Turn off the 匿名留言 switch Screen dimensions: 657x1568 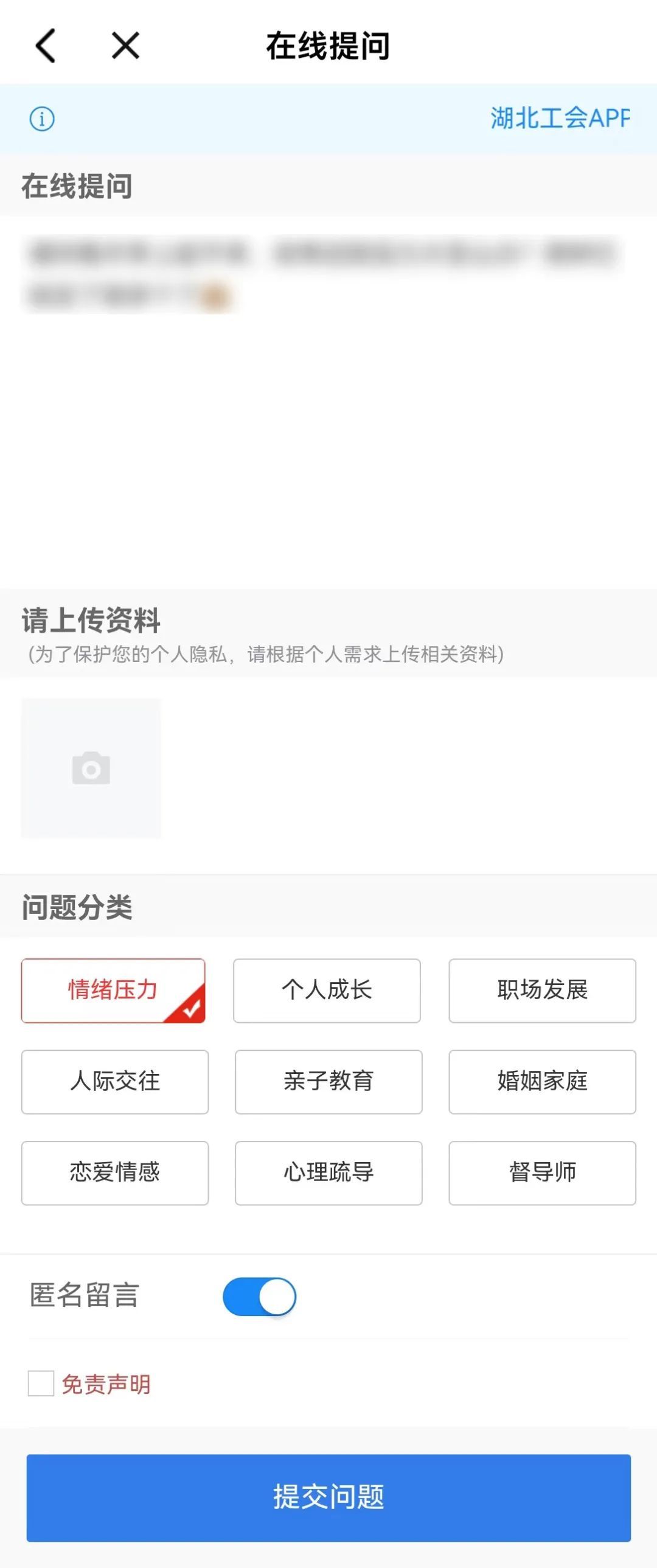260,1297
